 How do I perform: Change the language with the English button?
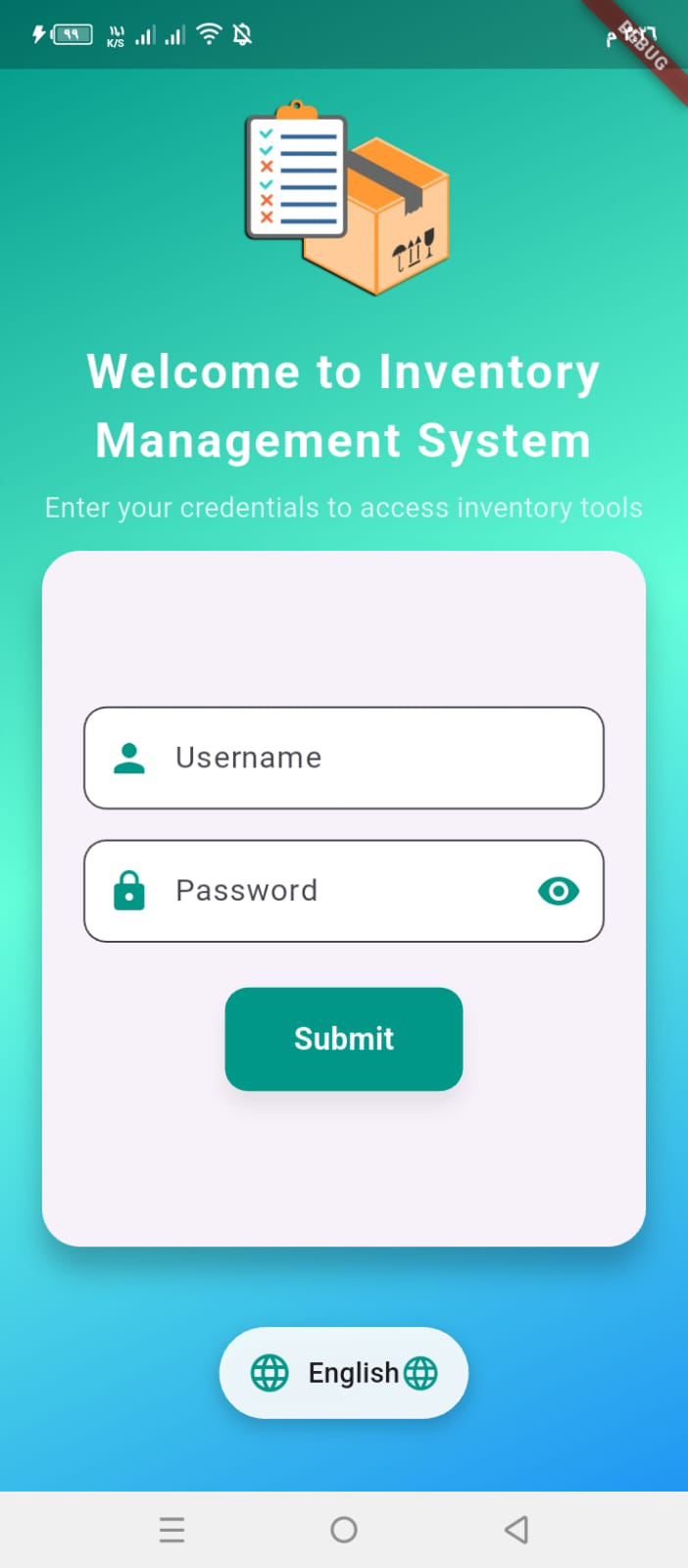pos(344,1373)
